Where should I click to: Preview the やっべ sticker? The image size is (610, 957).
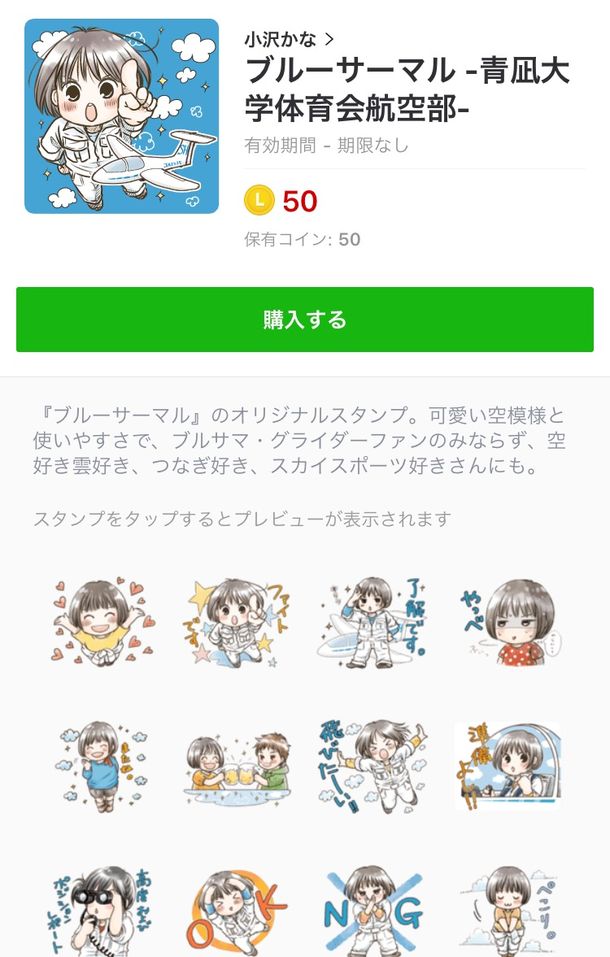[x=507, y=621]
